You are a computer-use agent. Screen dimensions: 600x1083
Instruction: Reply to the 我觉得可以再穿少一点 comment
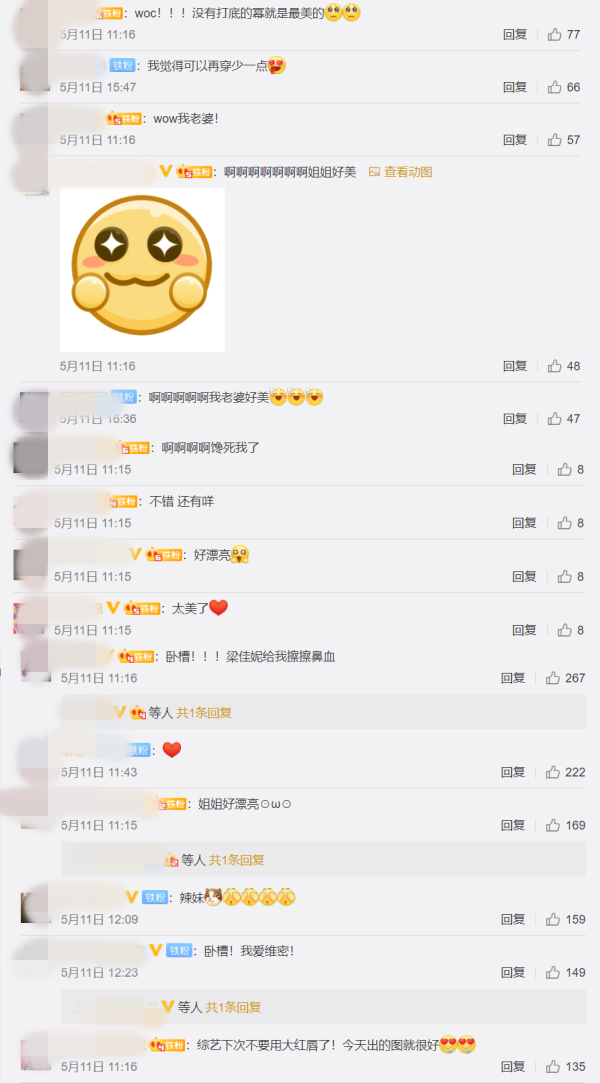pyautogui.click(x=514, y=87)
